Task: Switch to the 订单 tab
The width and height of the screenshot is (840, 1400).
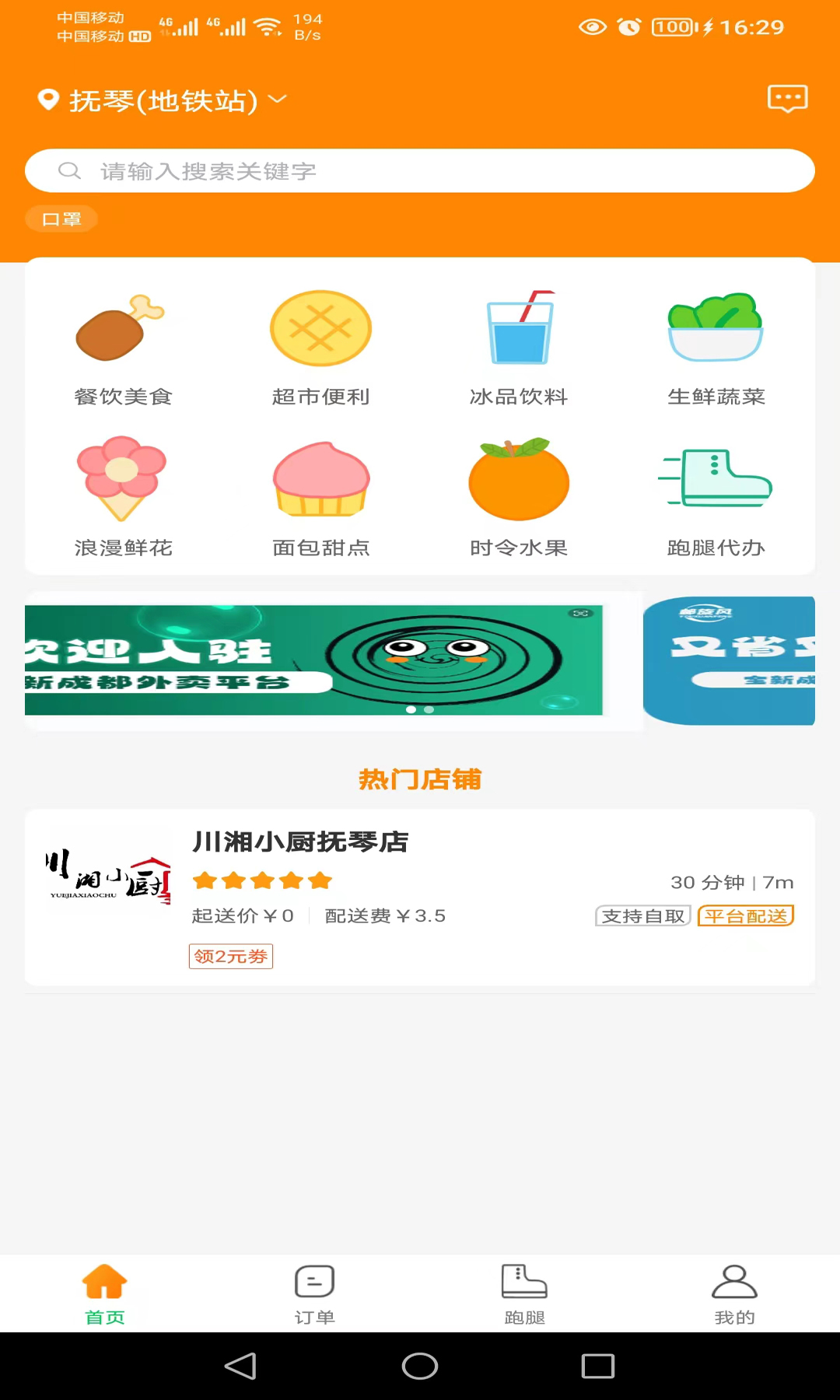Action: [314, 1294]
